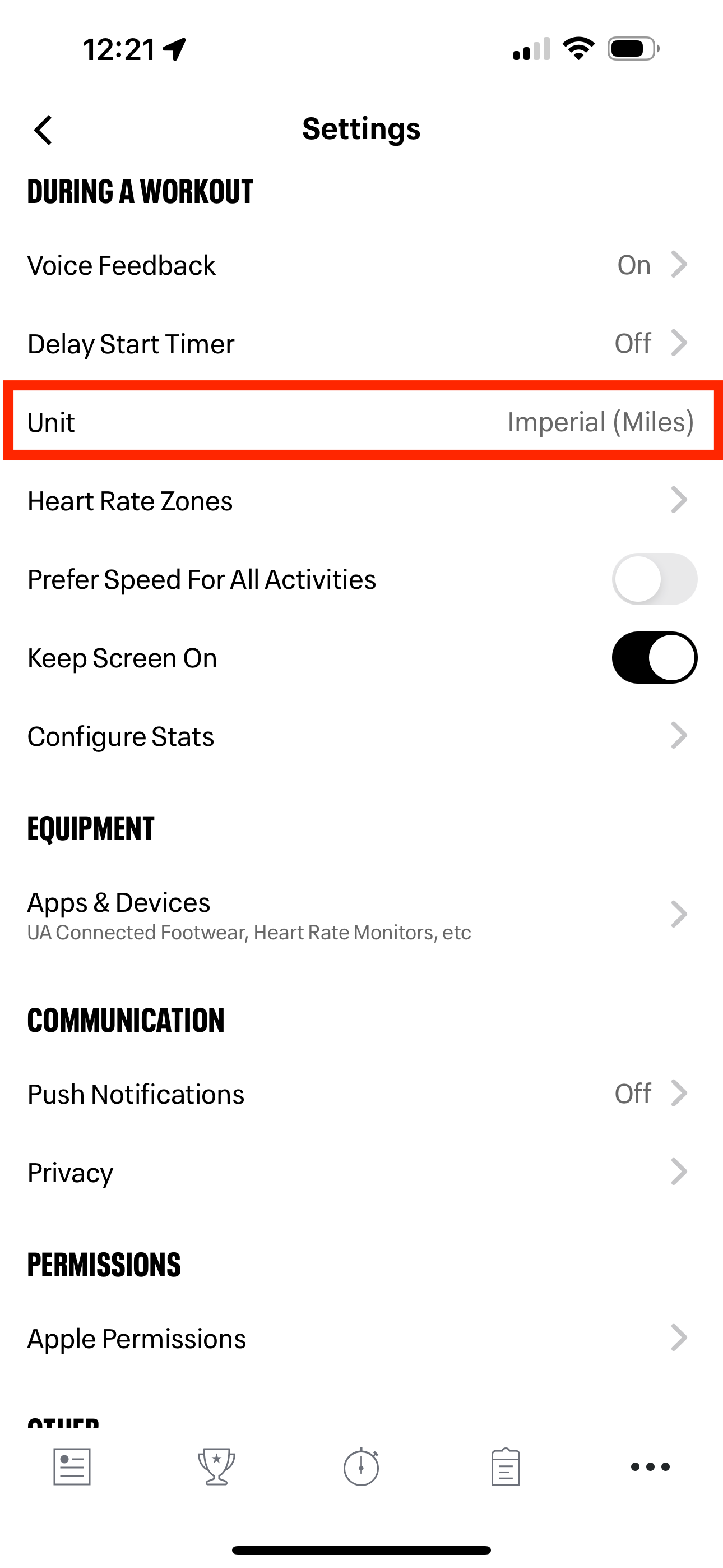Open Configure Stats via its chevron
Image resolution: width=723 pixels, height=1568 pixels.
[x=680, y=736]
